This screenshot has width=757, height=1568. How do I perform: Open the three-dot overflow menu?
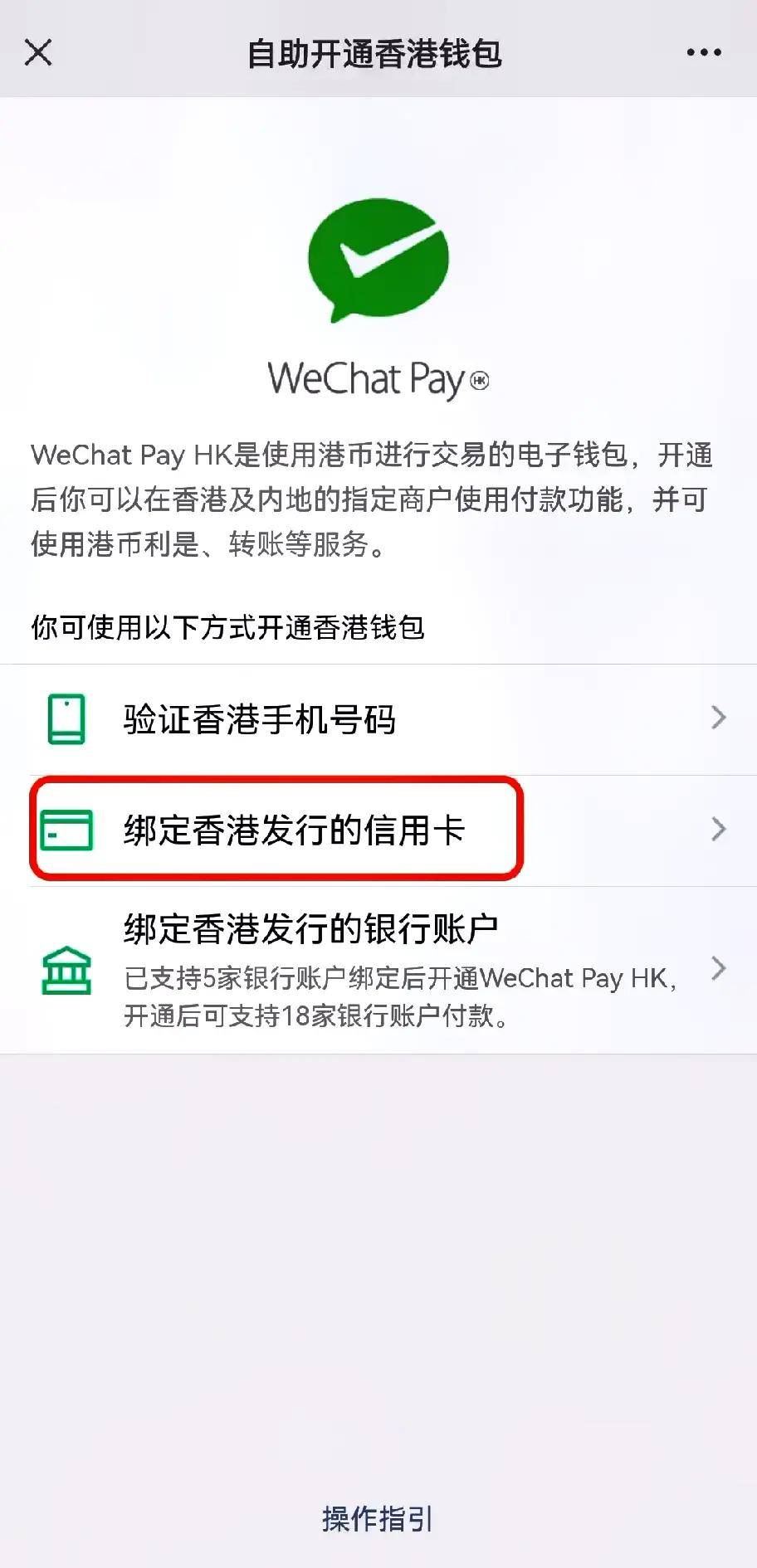pos(703,52)
